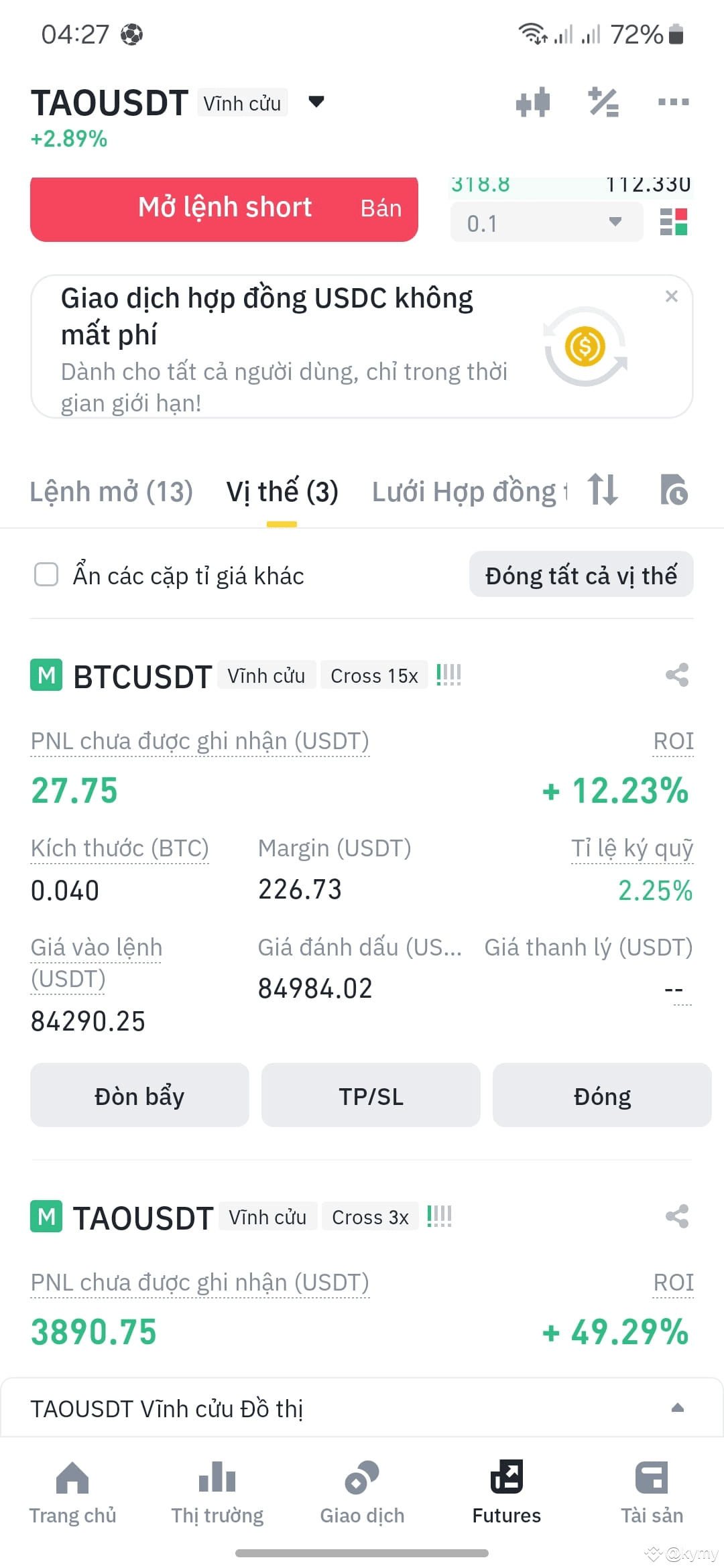Image resolution: width=724 pixels, height=1568 pixels.
Task: Open Tài sản from bottom navigation
Action: pos(651,1491)
